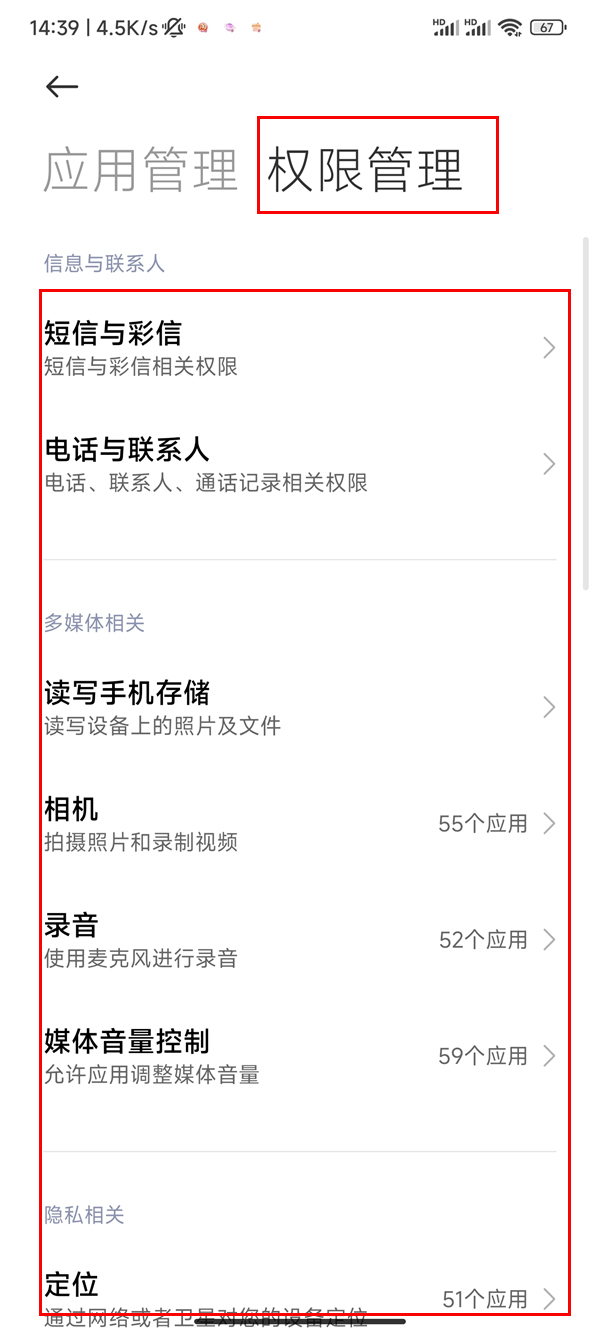Switch to the 应用管理 tab
Screen dimensions: 600x1333
141,168
